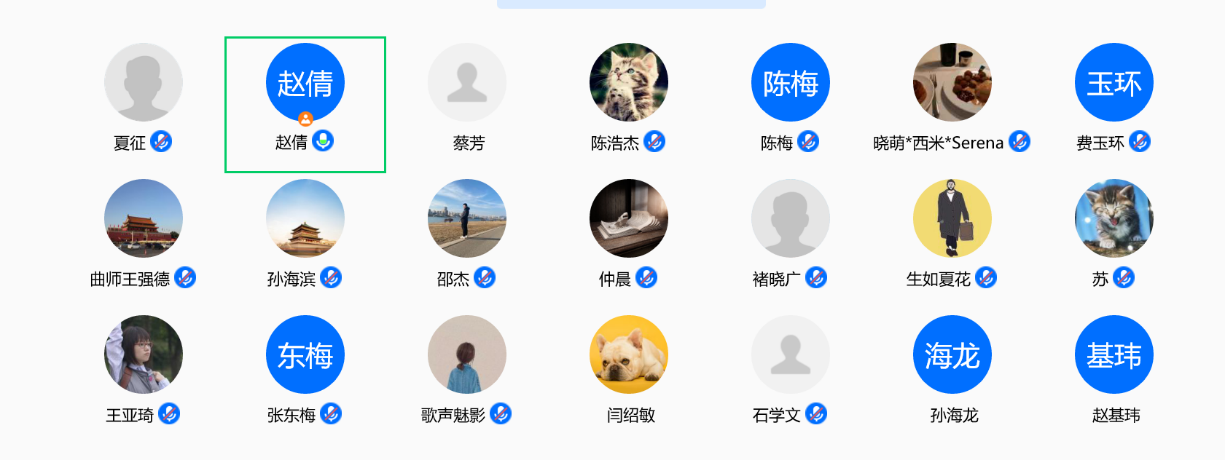
Task: Choose participant 费玉环
Action: [1114, 83]
